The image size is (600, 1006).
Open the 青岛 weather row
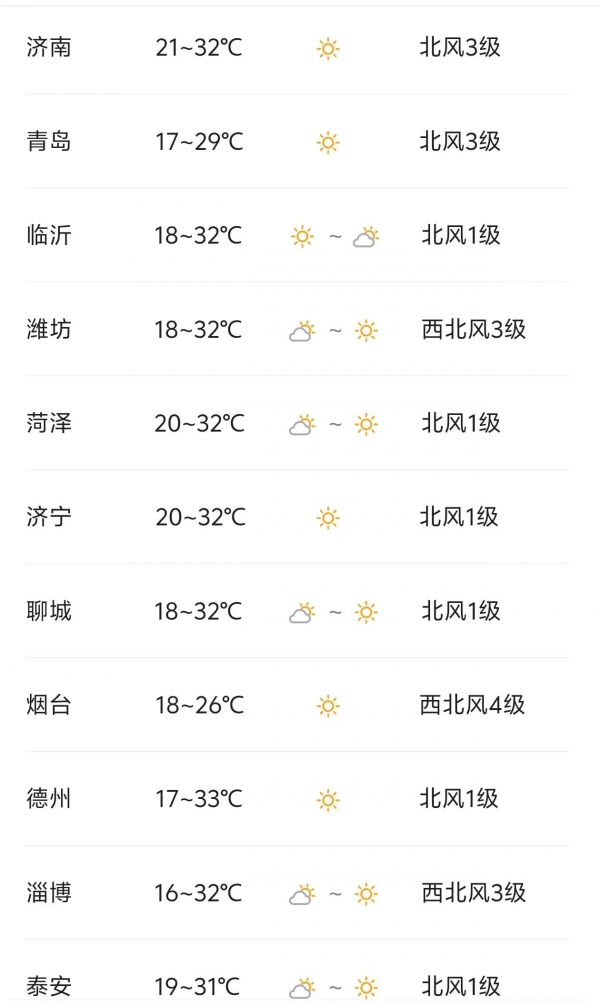[298, 141]
